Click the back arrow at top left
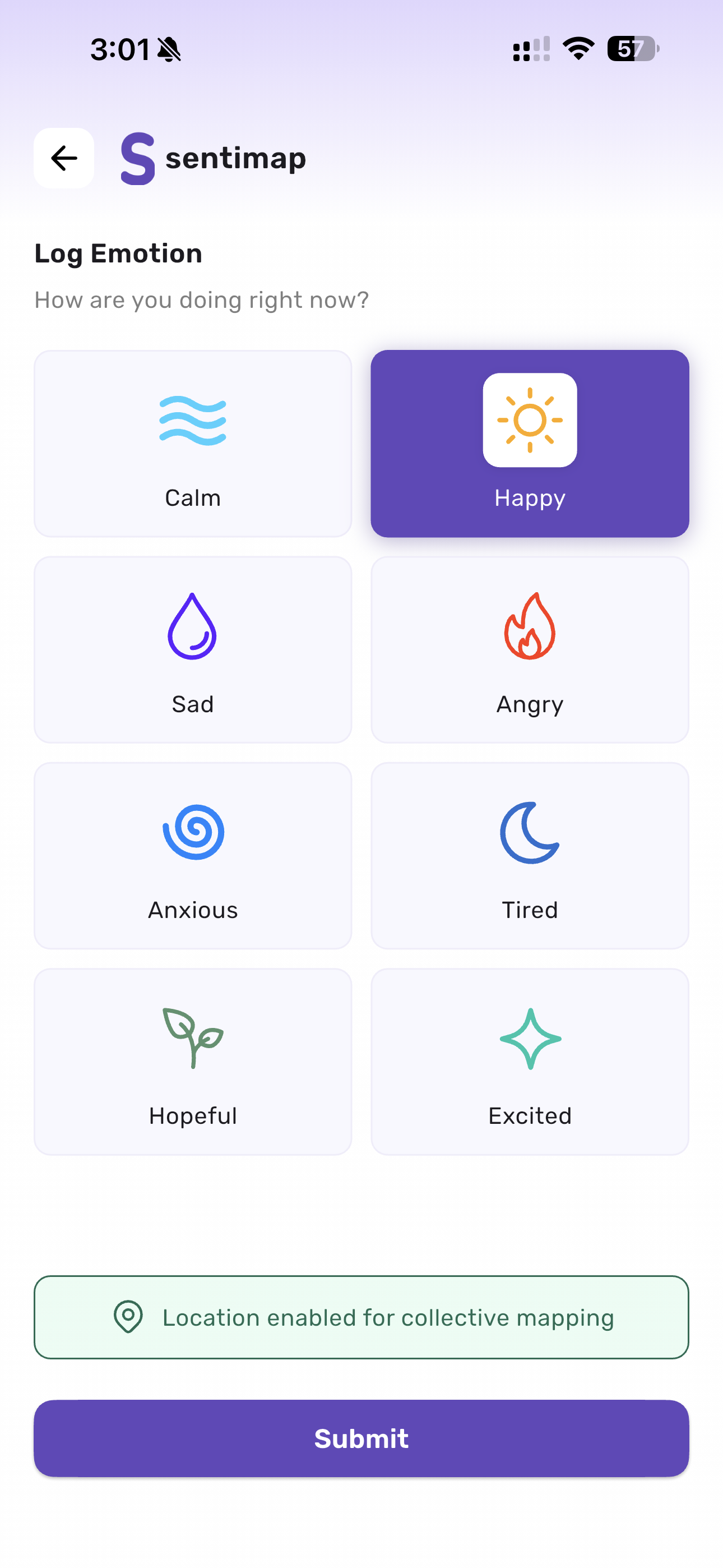The height and width of the screenshot is (1568, 723). pos(63,158)
